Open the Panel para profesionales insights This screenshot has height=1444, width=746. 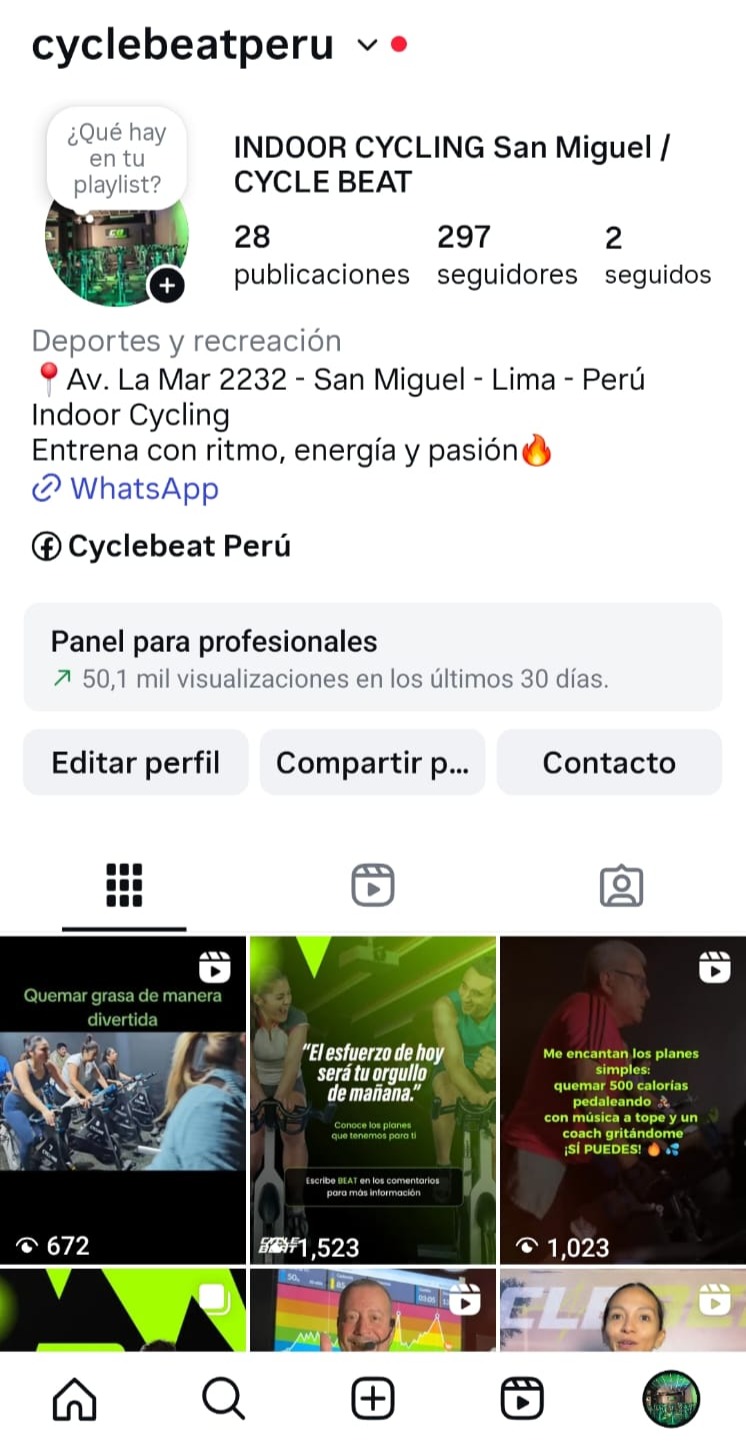point(372,658)
